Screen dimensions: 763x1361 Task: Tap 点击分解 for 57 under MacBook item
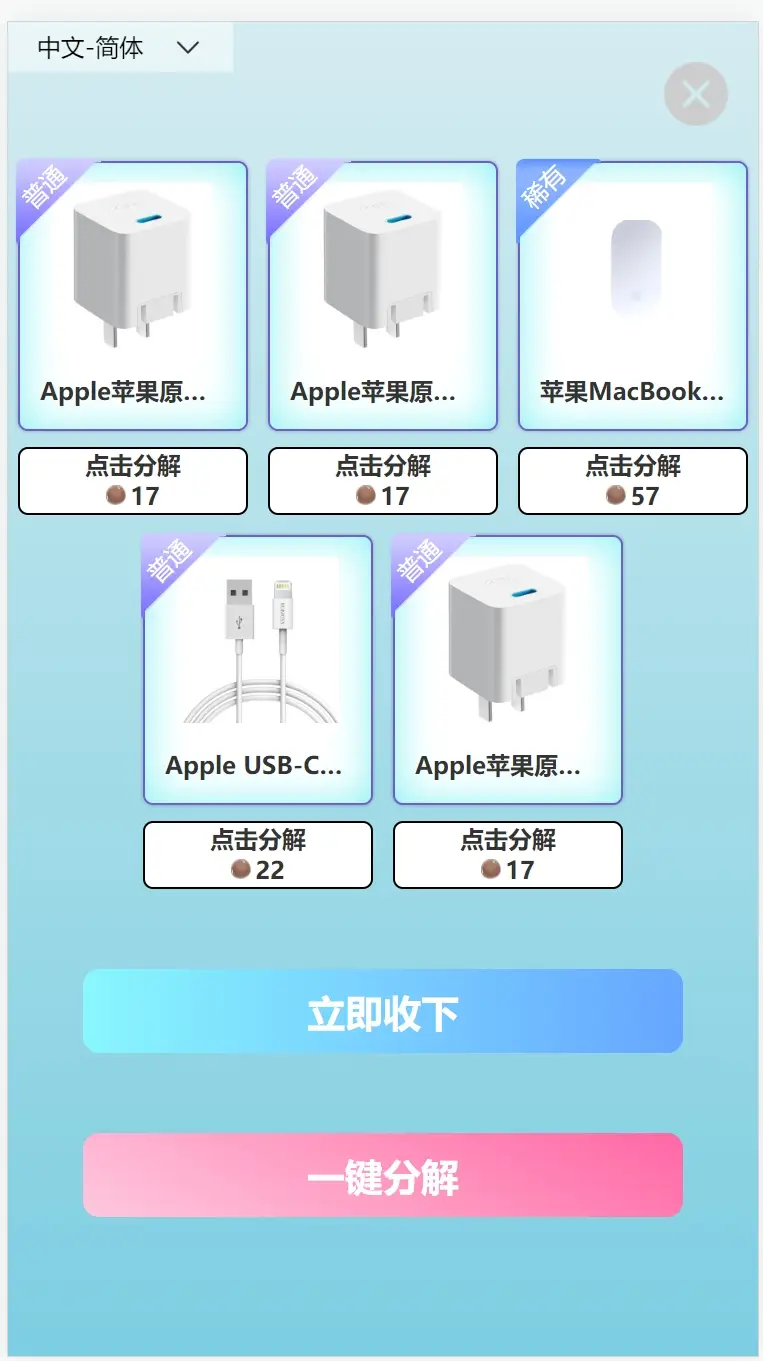click(x=632, y=481)
